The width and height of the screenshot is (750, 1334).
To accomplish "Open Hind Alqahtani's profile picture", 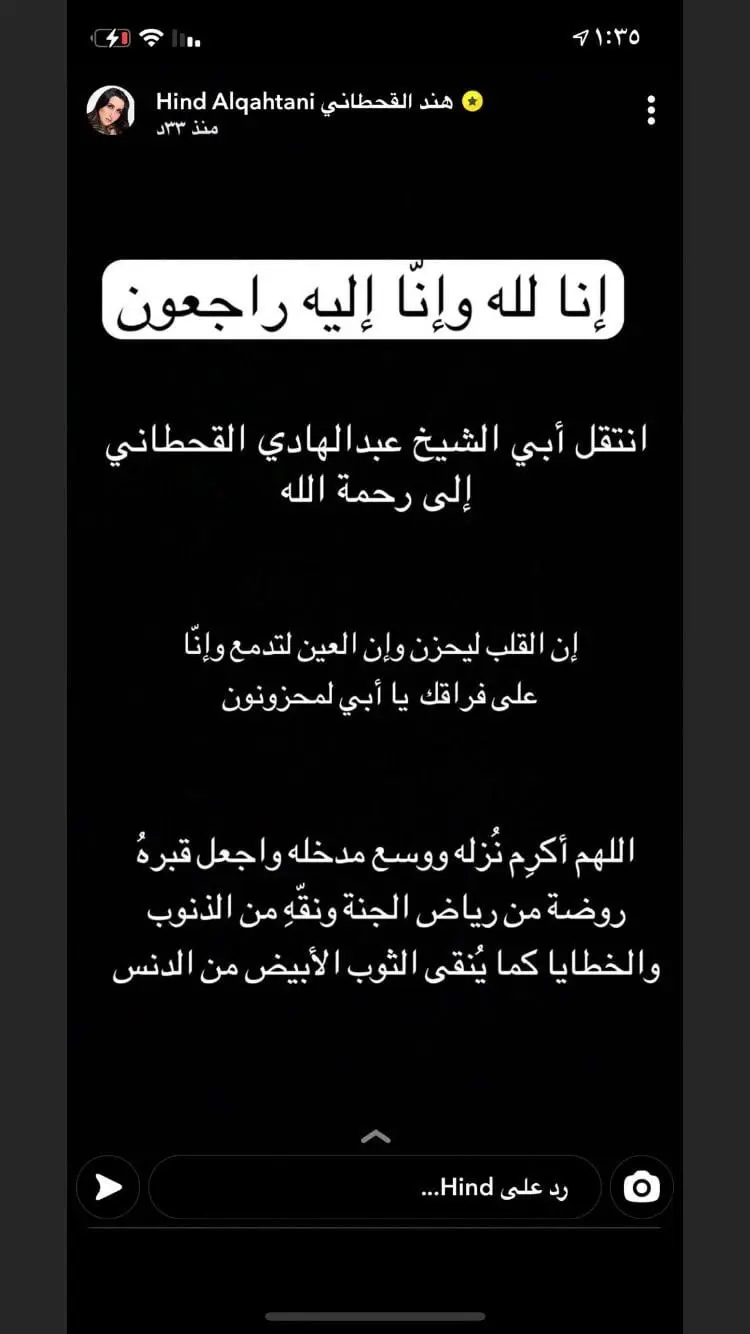I will [x=111, y=110].
